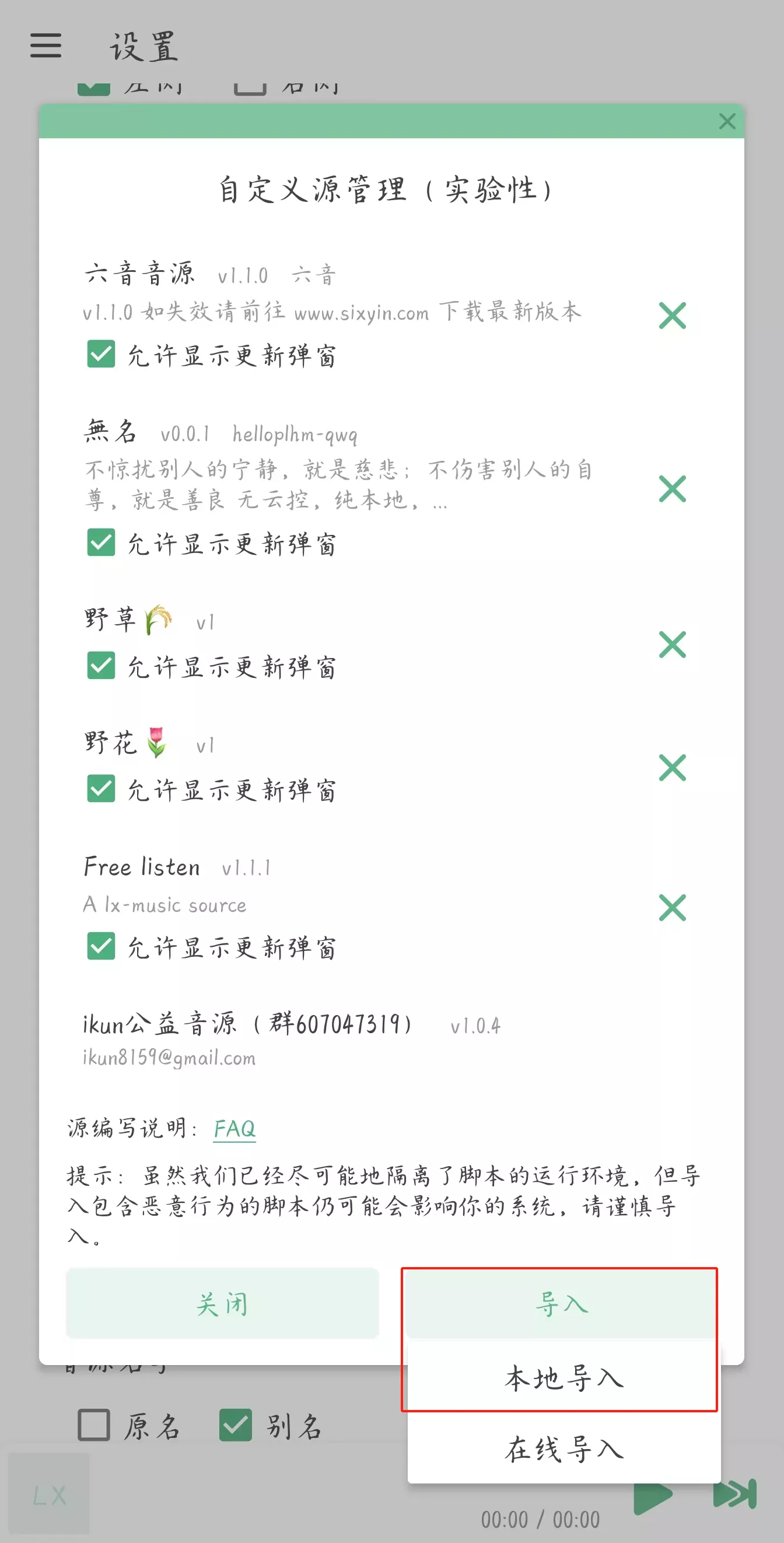
Task: Toggle update popup checkbox for 無名
Action: tap(101, 542)
